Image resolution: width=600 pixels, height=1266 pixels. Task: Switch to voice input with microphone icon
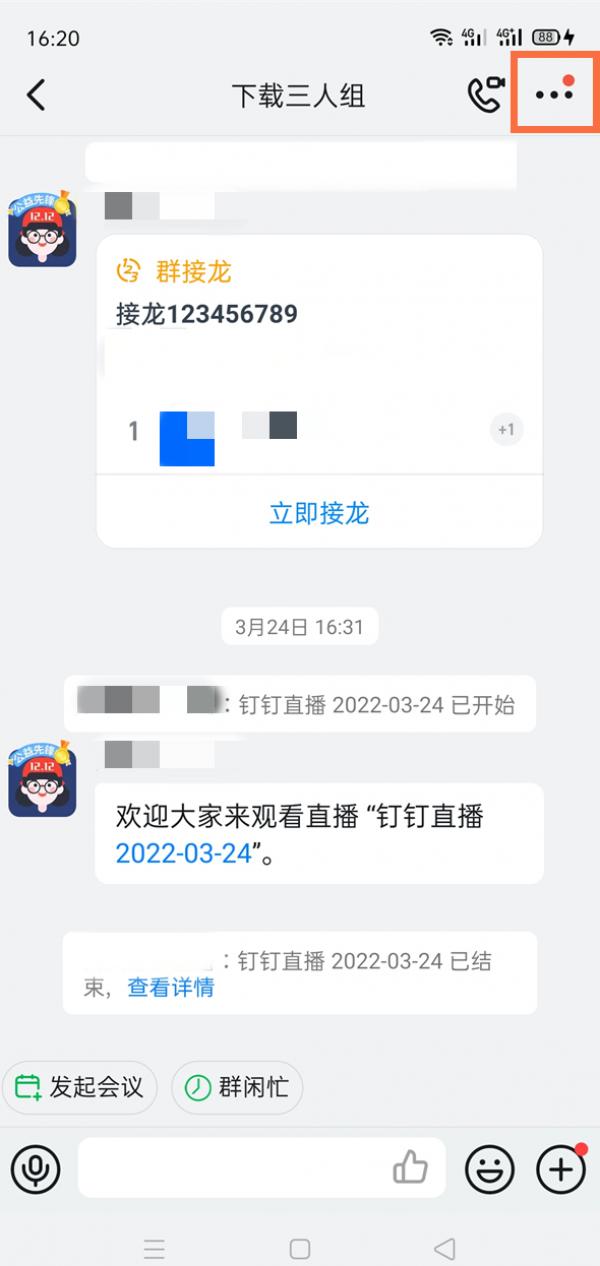point(36,1167)
